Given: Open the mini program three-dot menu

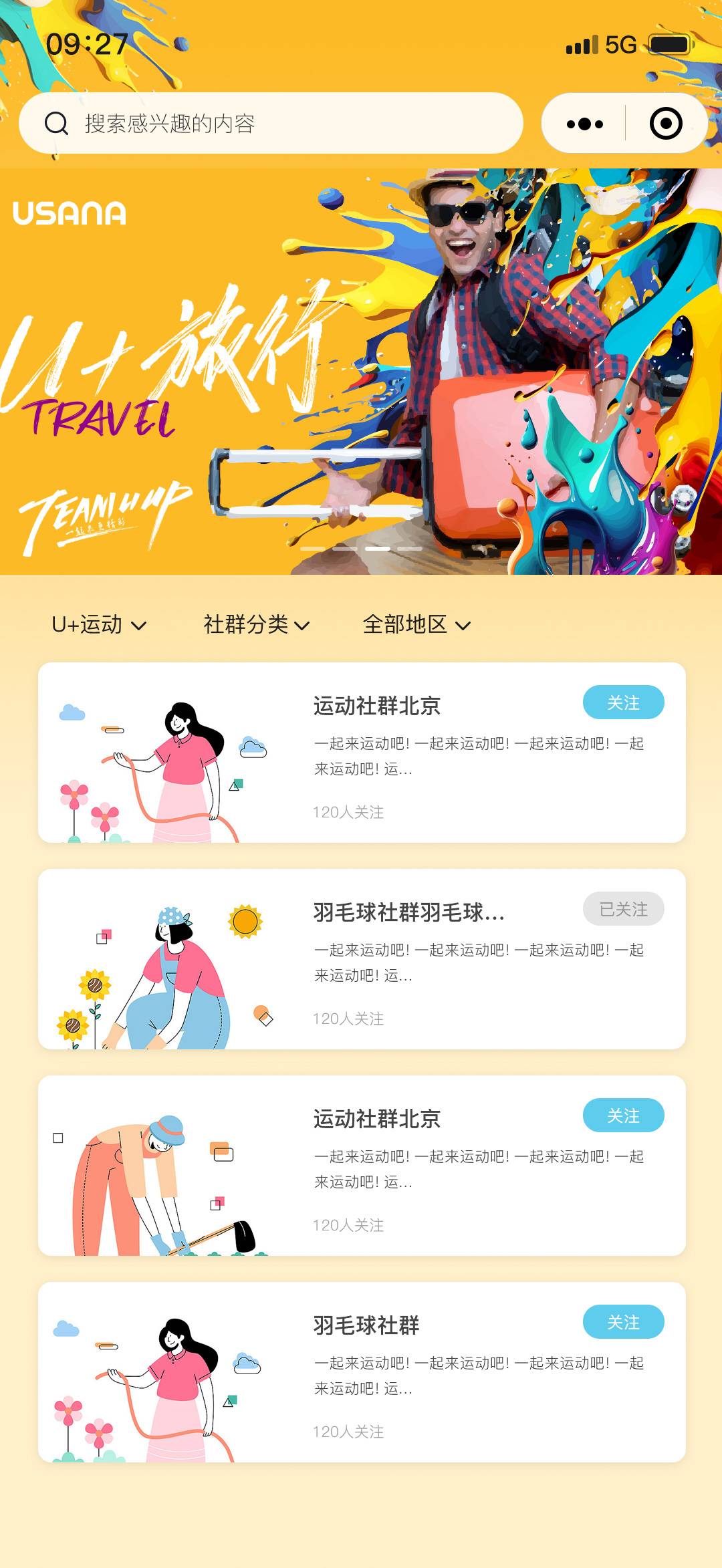Looking at the screenshot, I should point(584,124).
